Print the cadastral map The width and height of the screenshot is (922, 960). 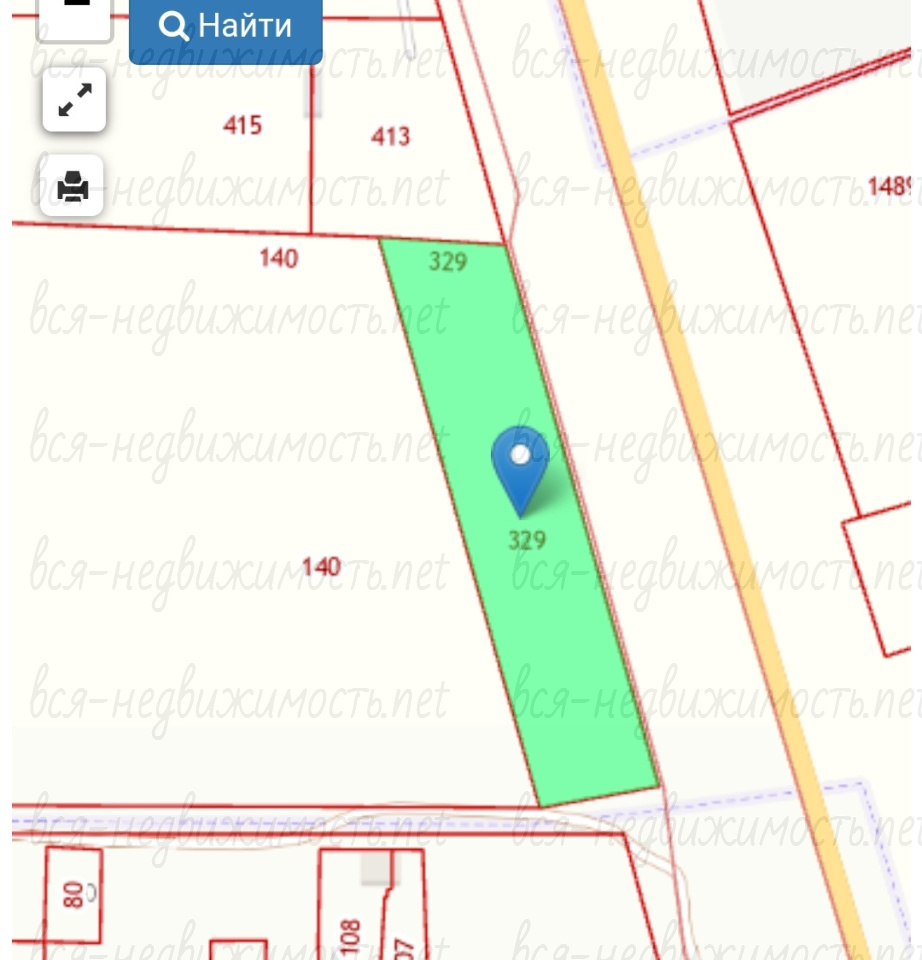pyautogui.click(x=74, y=186)
